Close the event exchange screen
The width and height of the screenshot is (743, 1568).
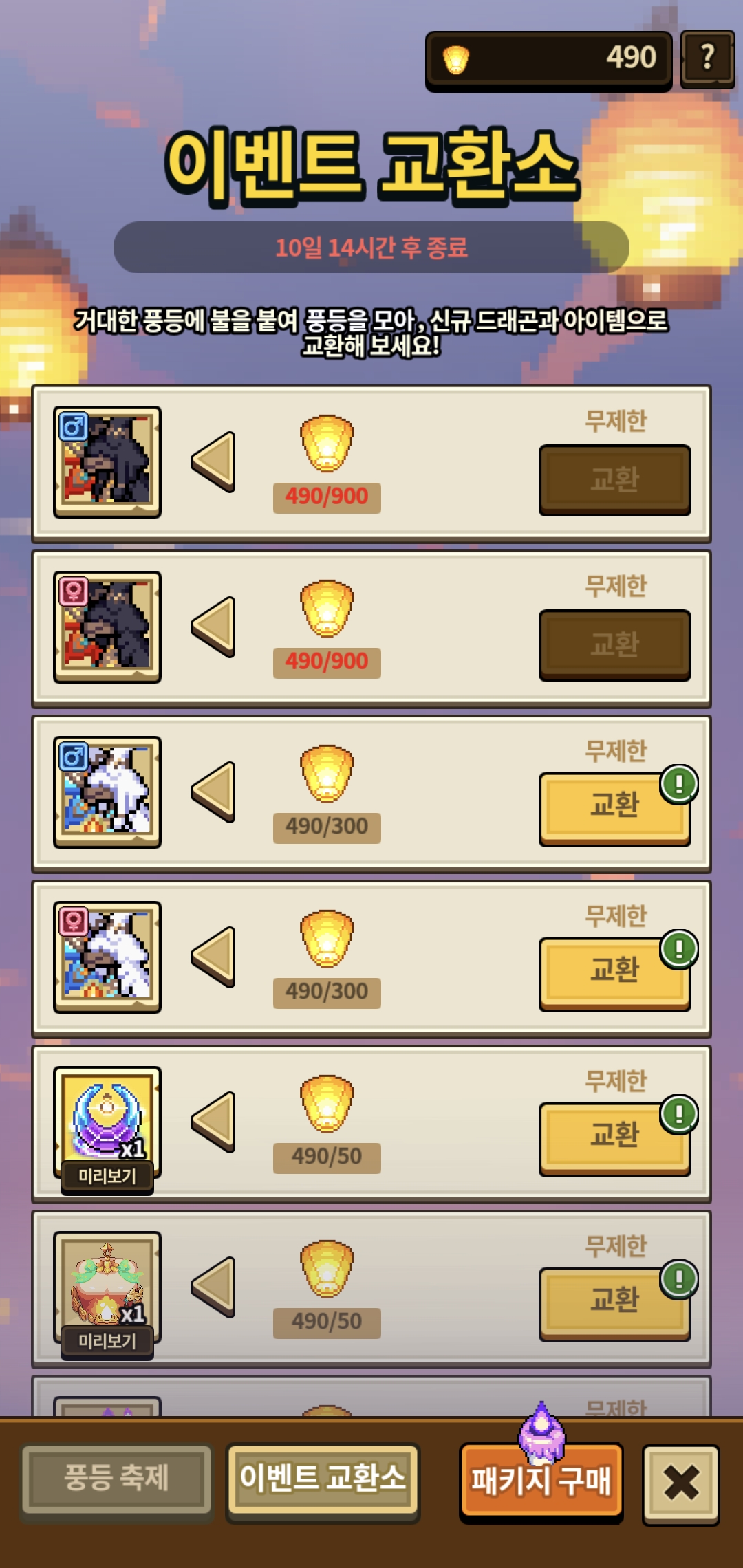click(681, 1483)
